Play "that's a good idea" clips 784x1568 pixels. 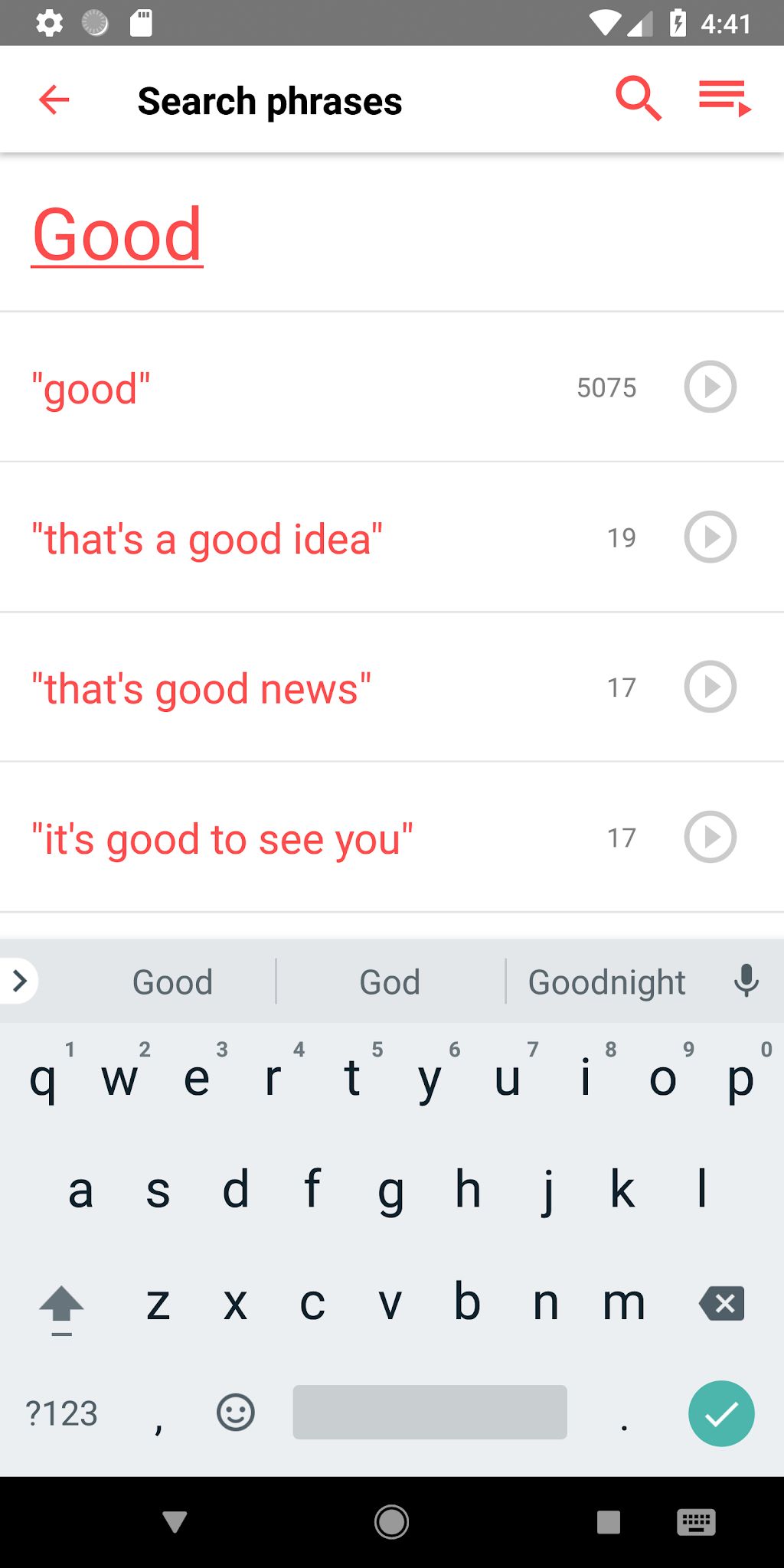click(710, 537)
